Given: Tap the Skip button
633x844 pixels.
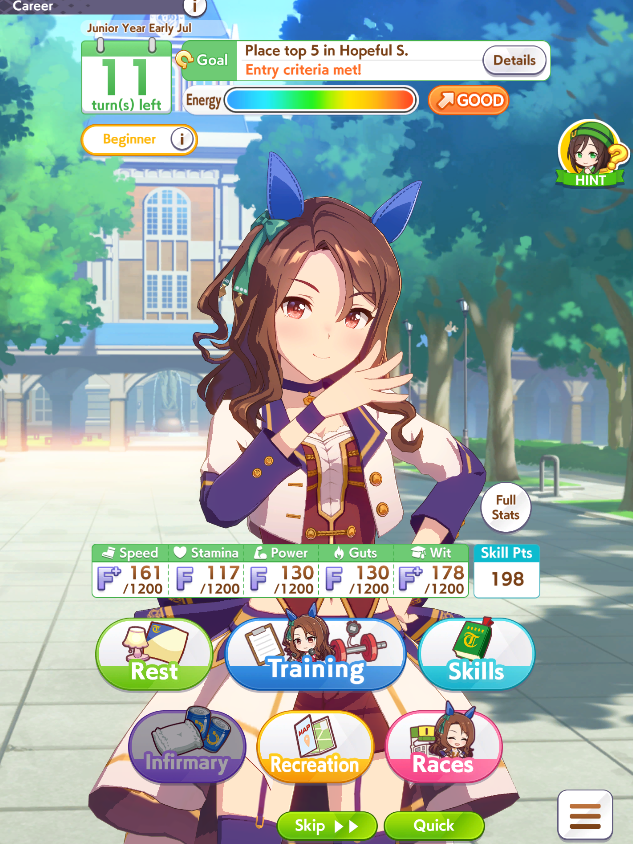Looking at the screenshot, I should tap(328, 826).
